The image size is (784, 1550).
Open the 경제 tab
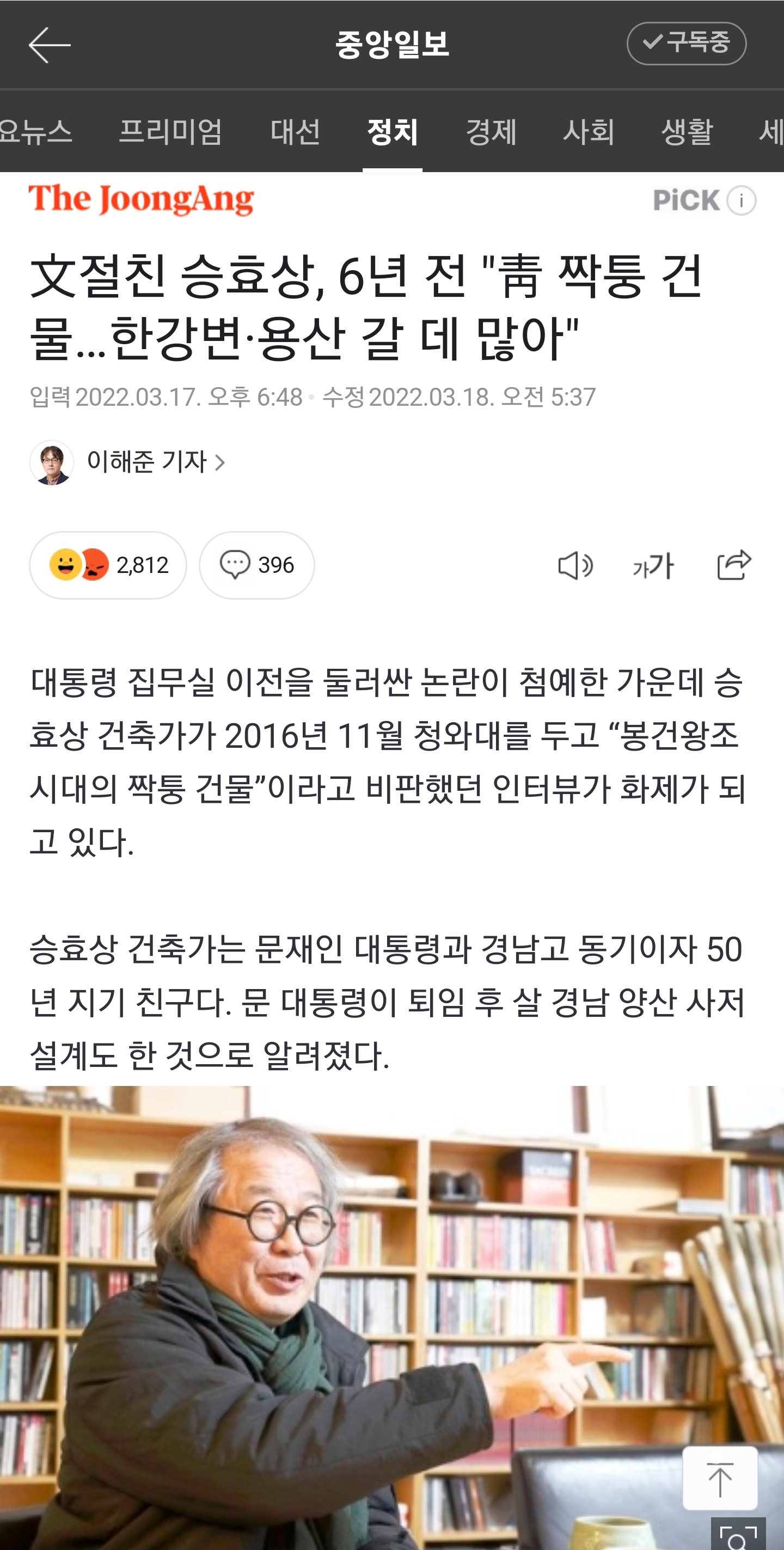pyautogui.click(x=491, y=131)
